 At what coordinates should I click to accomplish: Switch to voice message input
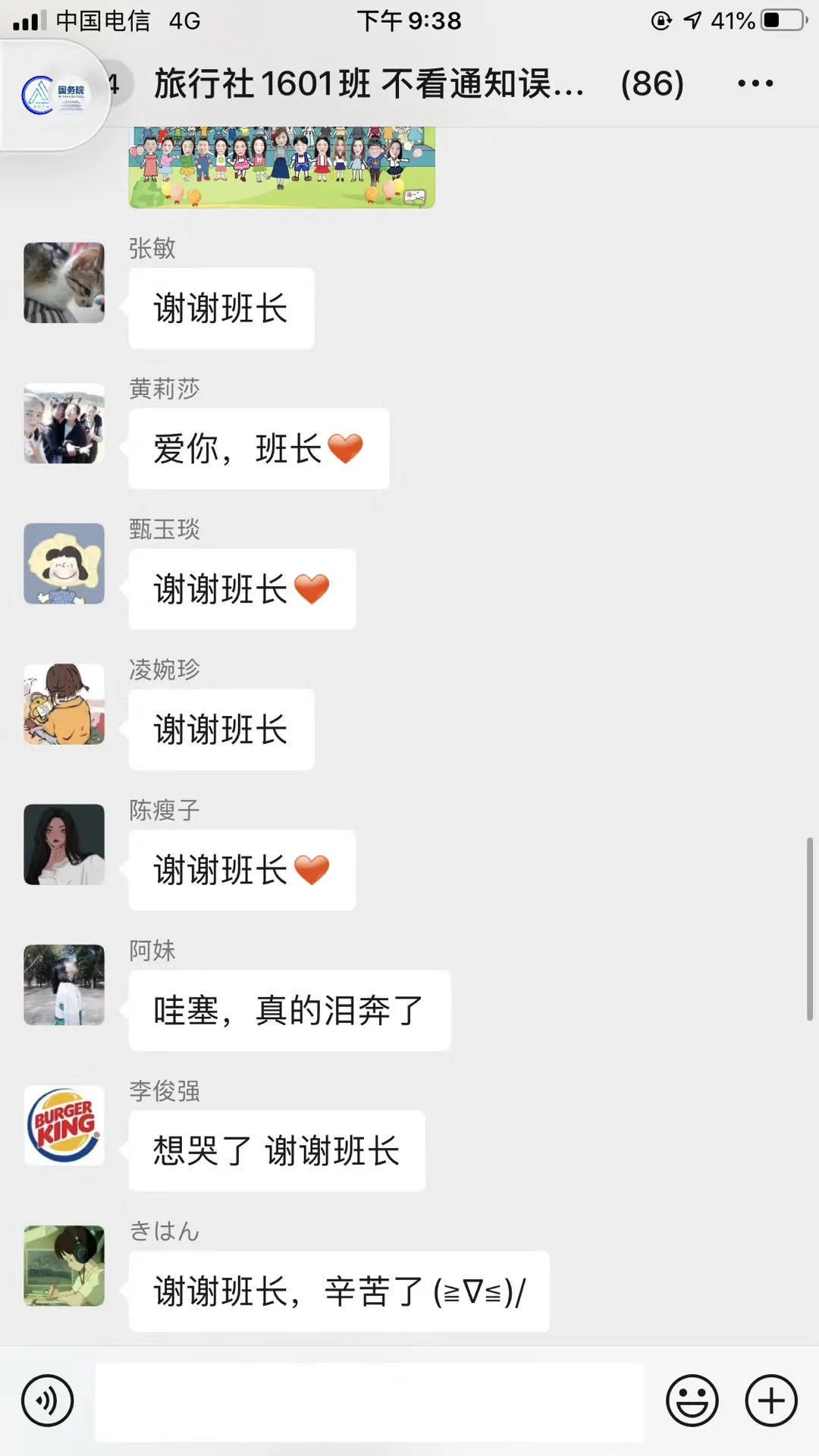tap(47, 1401)
